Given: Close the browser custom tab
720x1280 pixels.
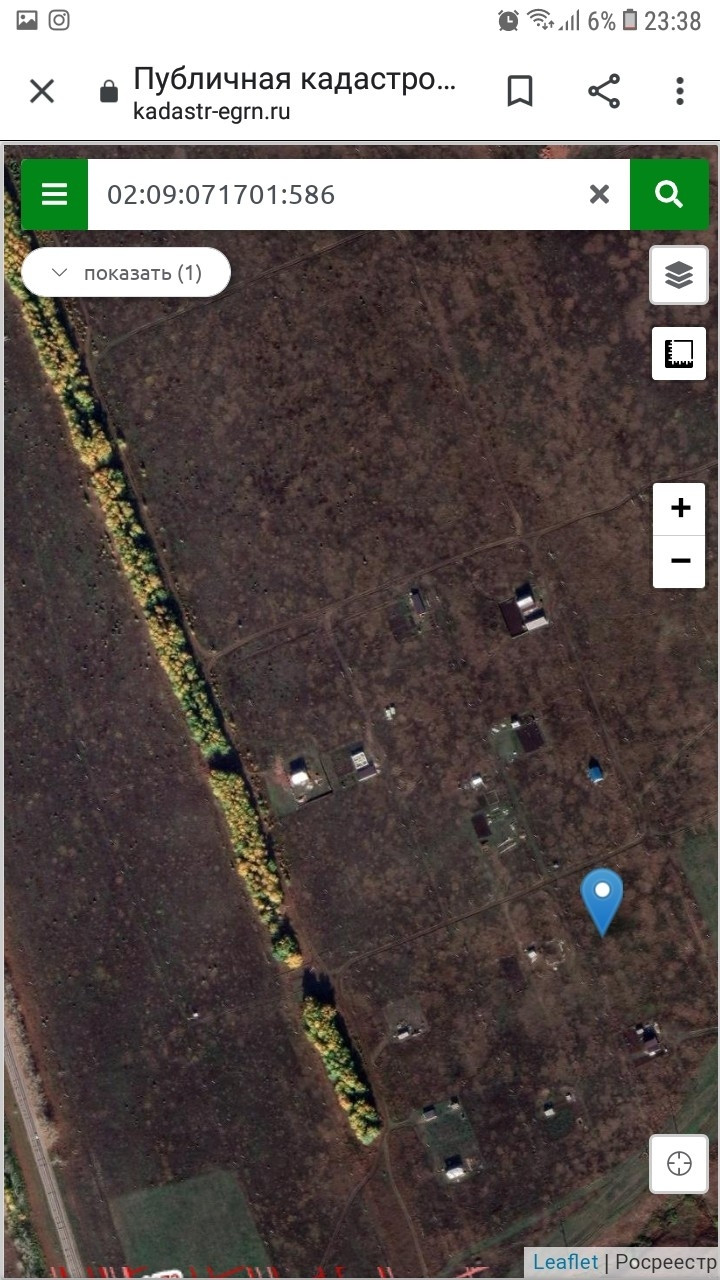Looking at the screenshot, I should [42, 92].
